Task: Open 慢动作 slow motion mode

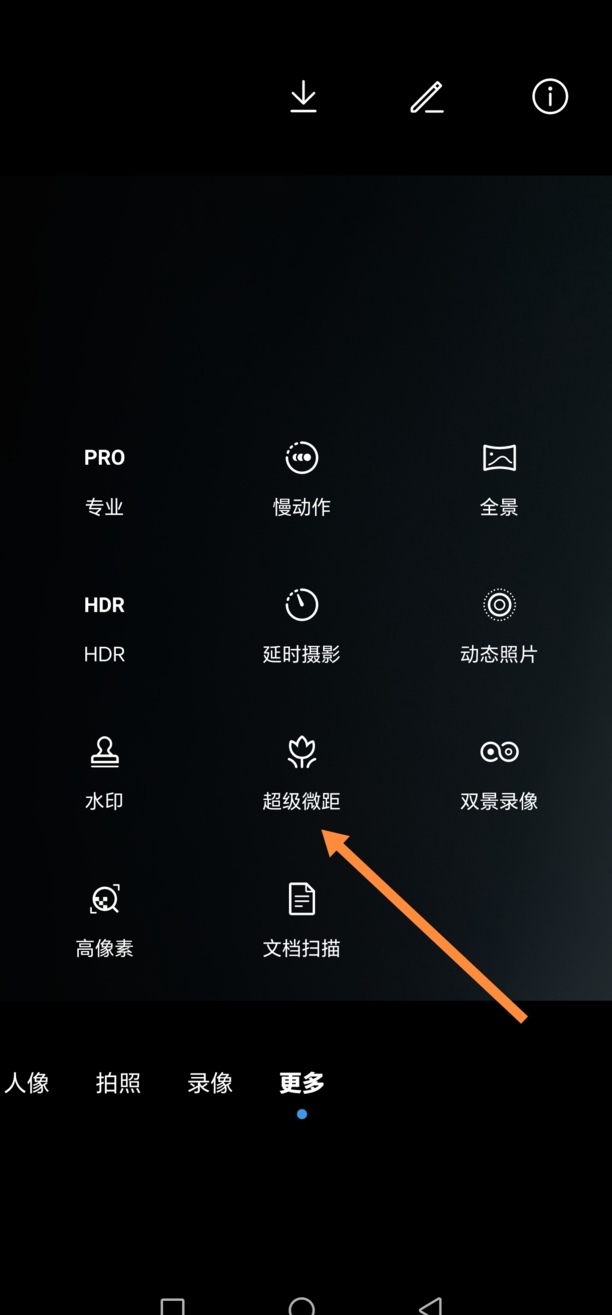Action: pyautogui.click(x=301, y=478)
